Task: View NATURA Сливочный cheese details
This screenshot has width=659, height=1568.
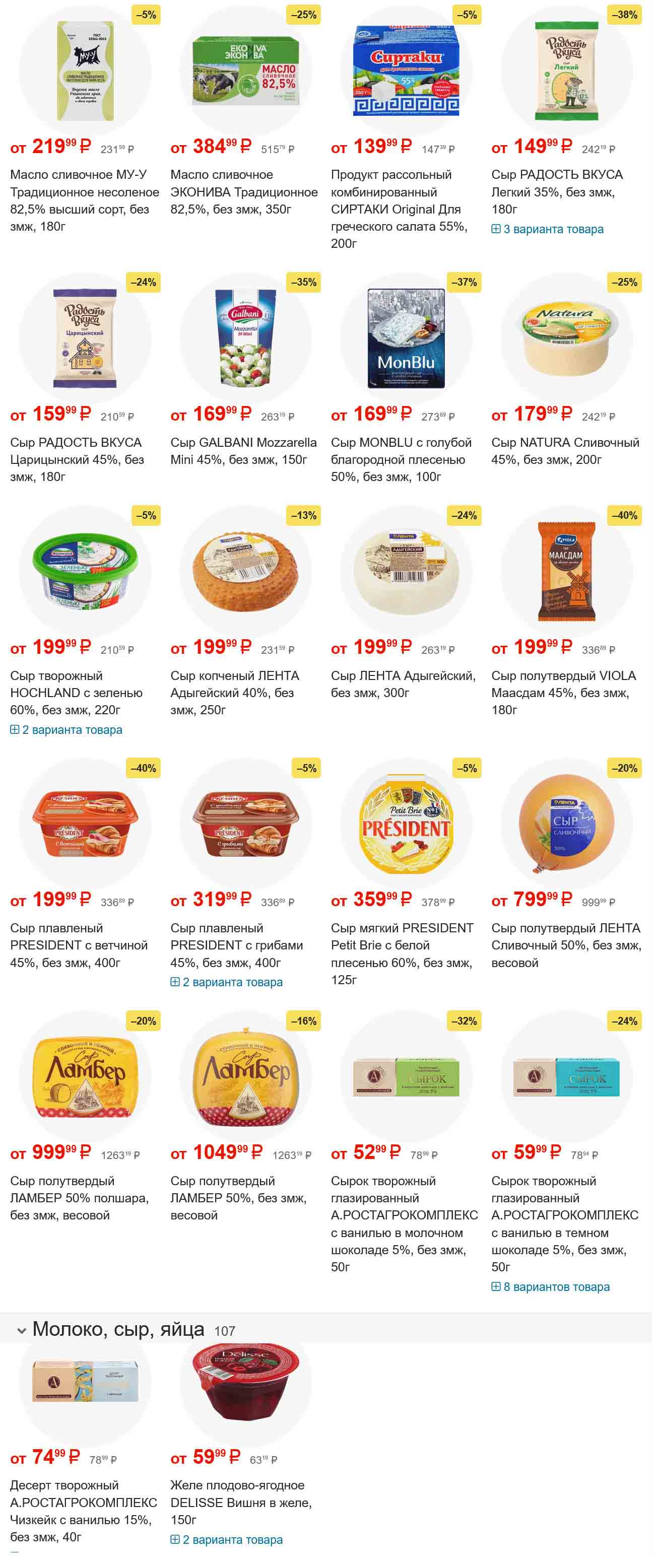Action: [x=565, y=450]
